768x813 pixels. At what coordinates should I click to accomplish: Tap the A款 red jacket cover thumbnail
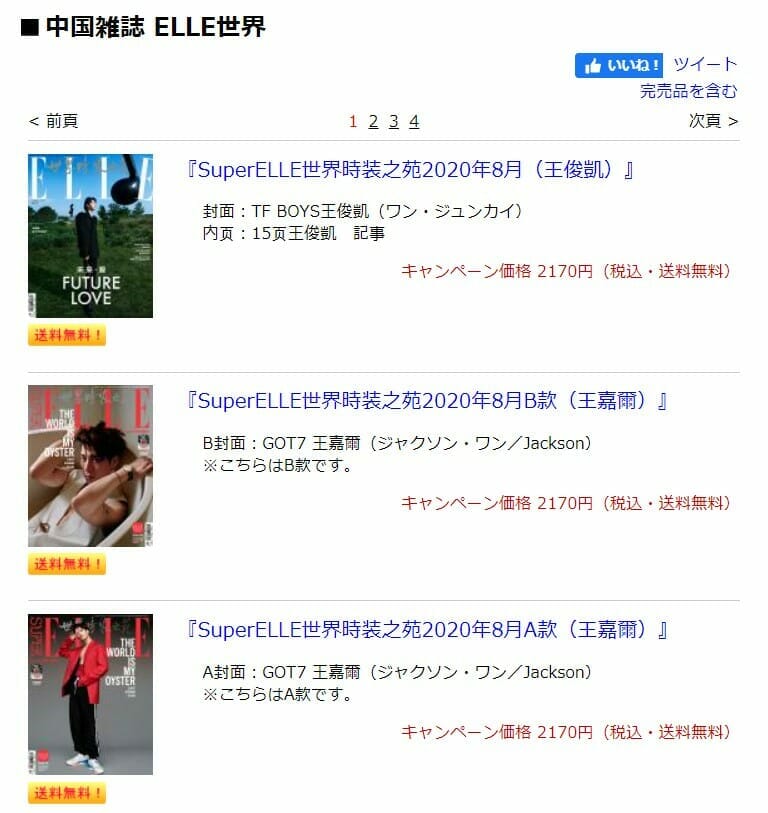pos(90,694)
